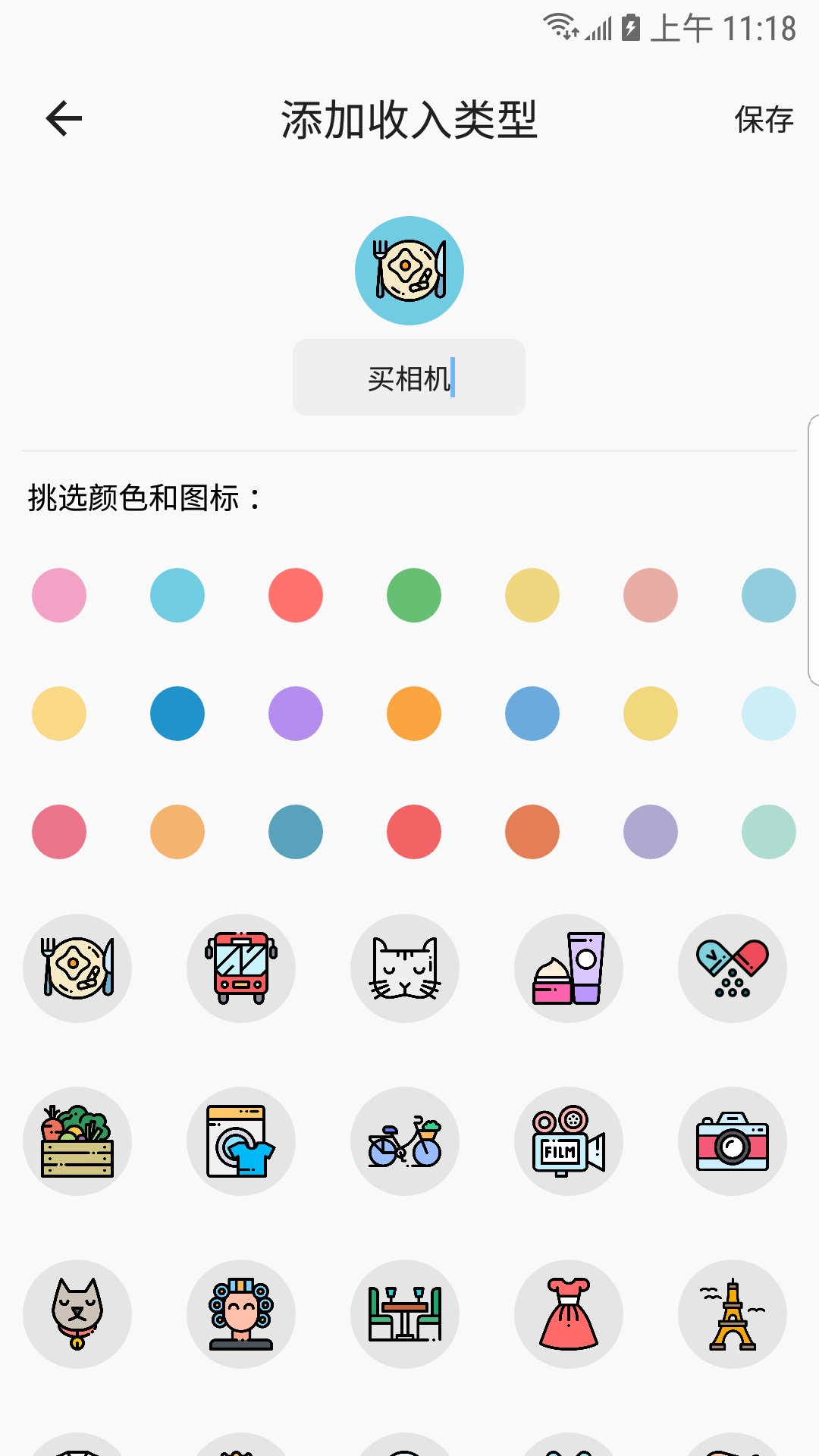Image resolution: width=819 pixels, height=1456 pixels.
Task: Choose the red bus icon
Action: click(x=241, y=968)
